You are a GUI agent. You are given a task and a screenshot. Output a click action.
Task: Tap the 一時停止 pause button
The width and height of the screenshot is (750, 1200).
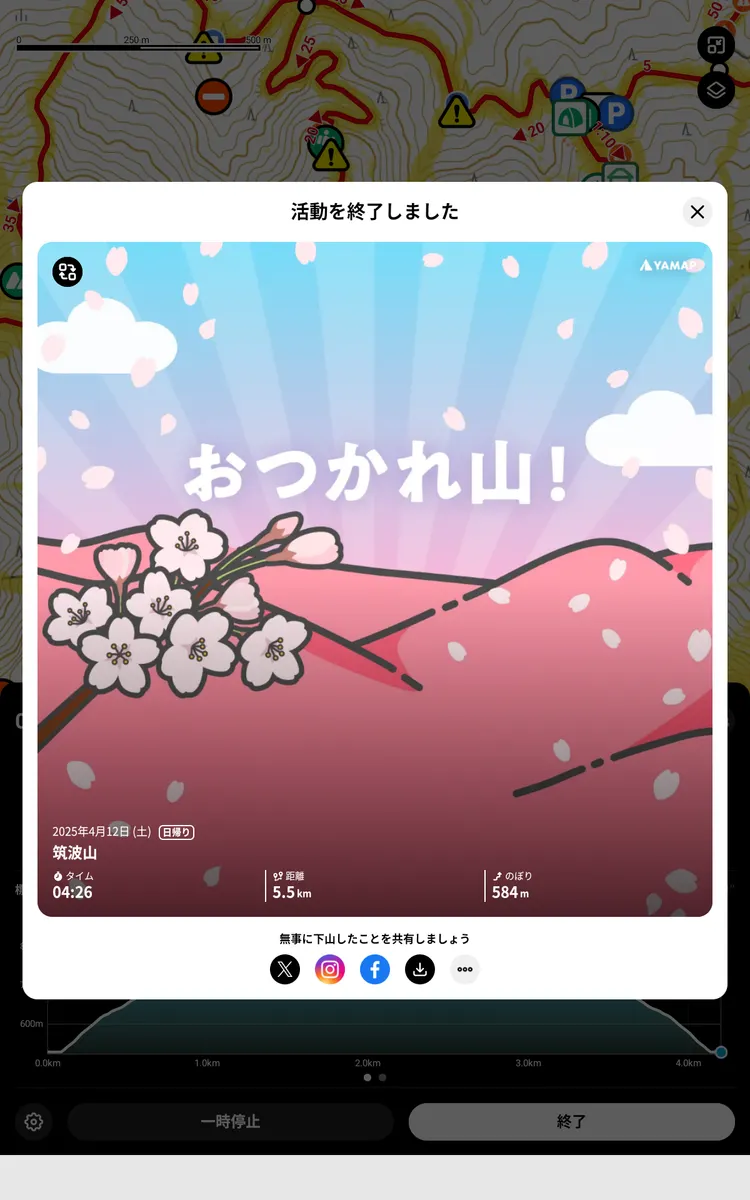230,1122
